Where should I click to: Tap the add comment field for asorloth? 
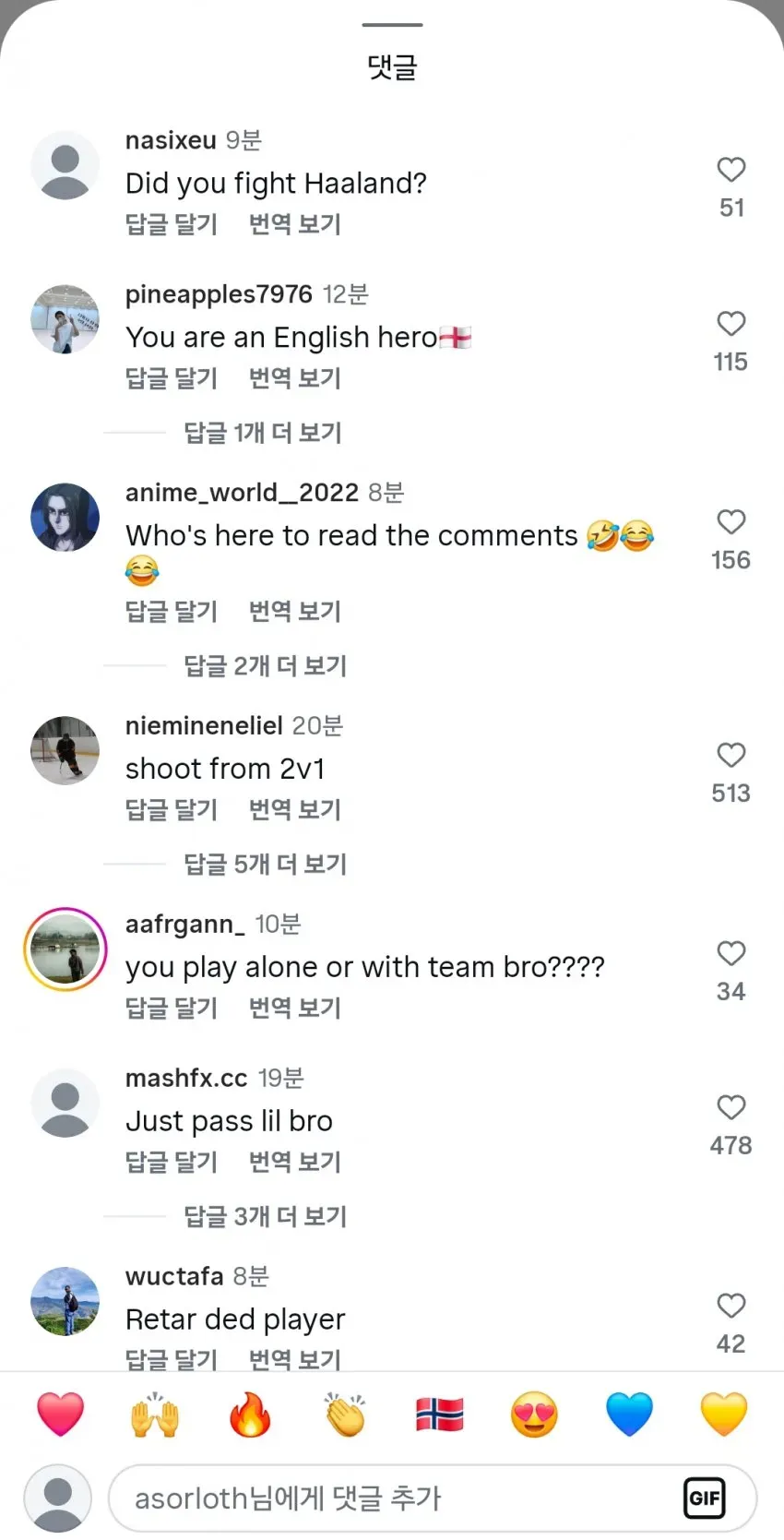[x=433, y=1498]
